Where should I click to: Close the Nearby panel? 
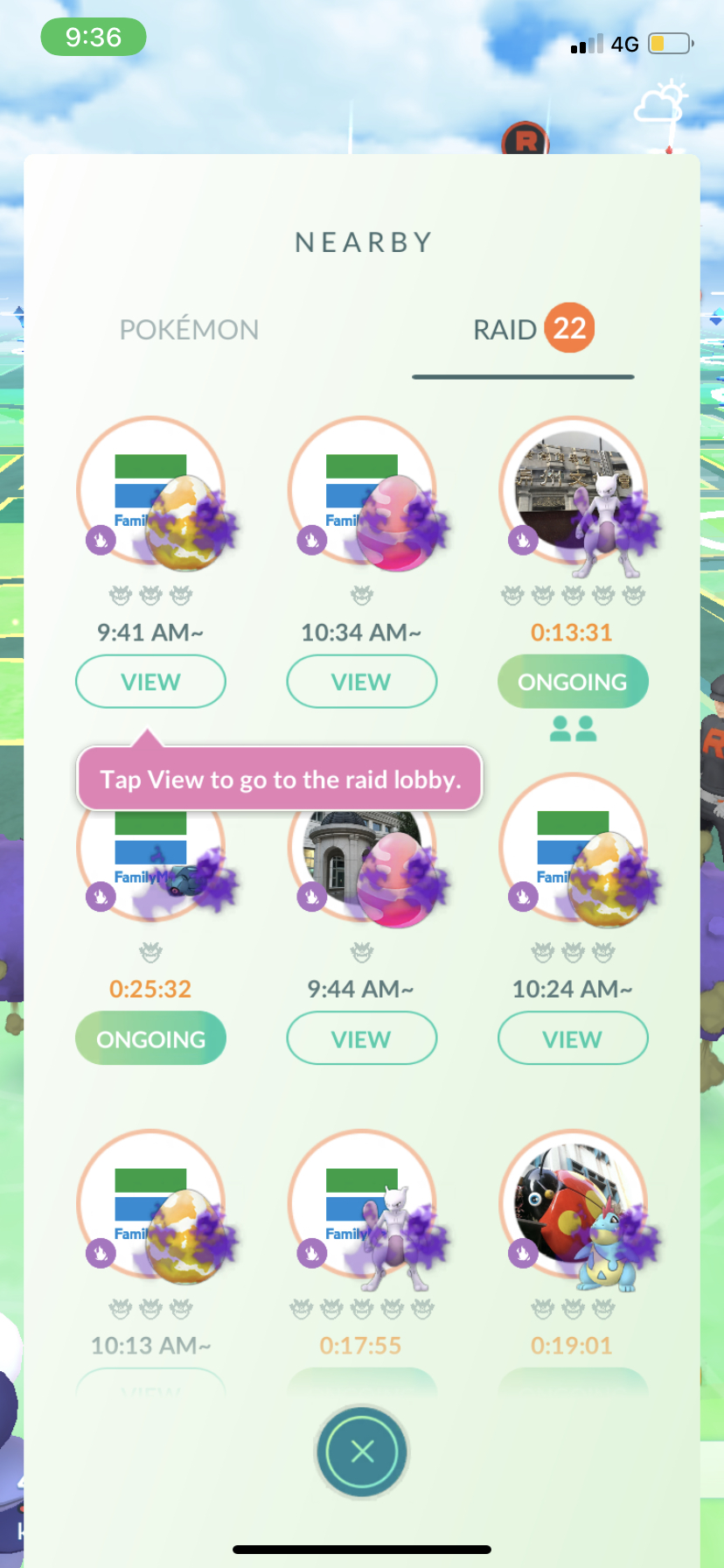click(361, 1452)
